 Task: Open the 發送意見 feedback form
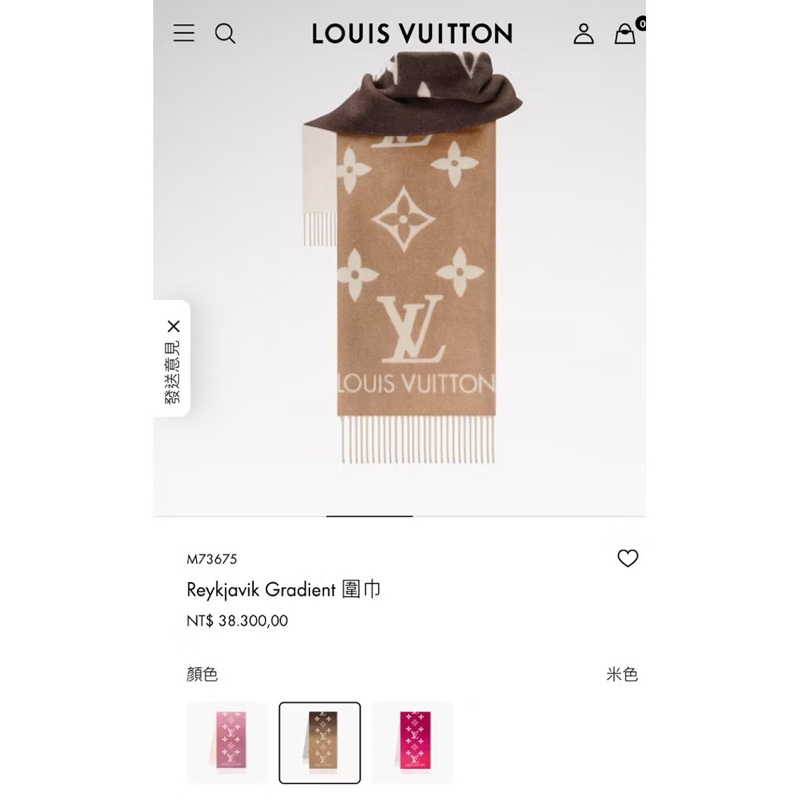click(x=173, y=374)
